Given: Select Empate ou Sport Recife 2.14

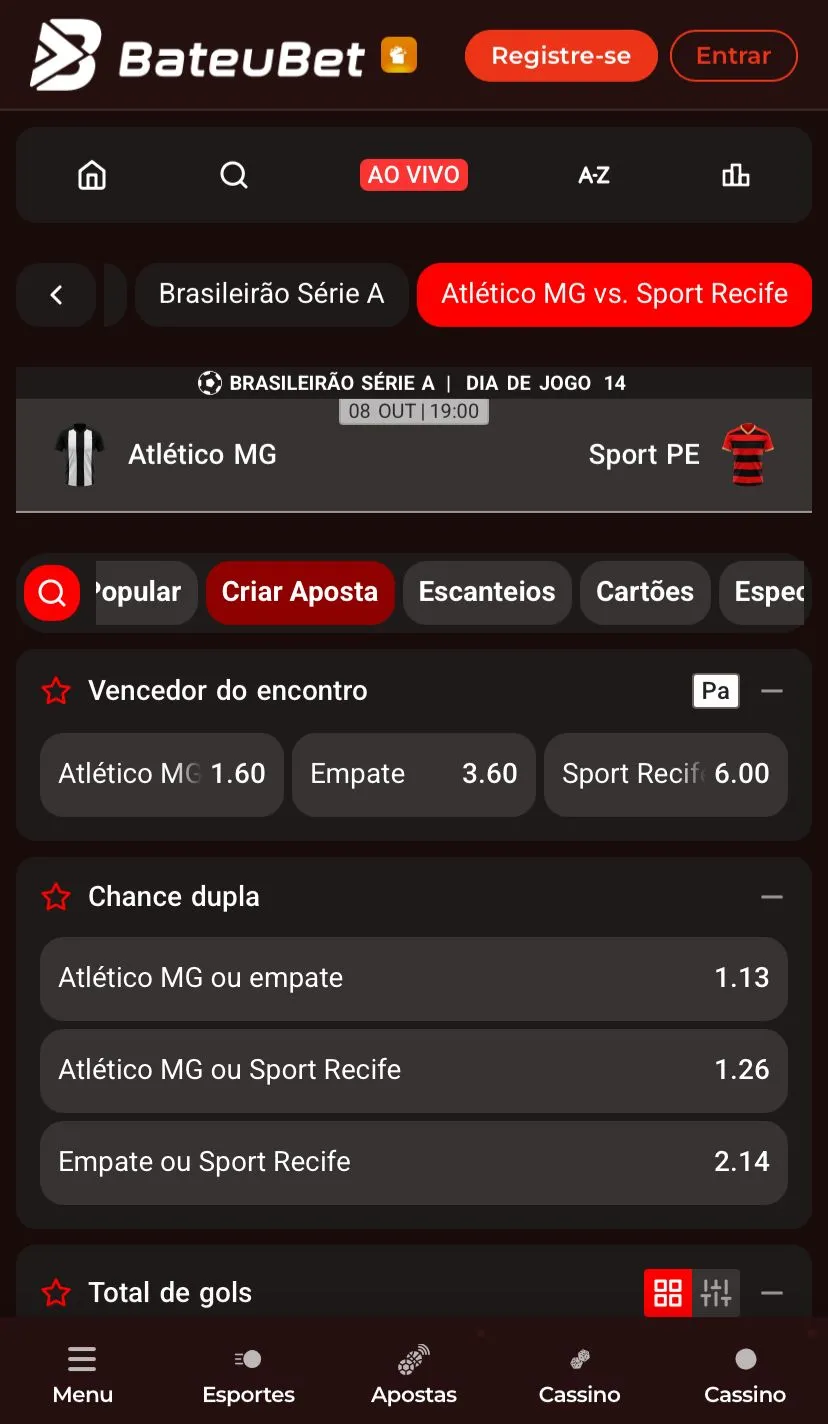Looking at the screenshot, I should coord(413,1162).
